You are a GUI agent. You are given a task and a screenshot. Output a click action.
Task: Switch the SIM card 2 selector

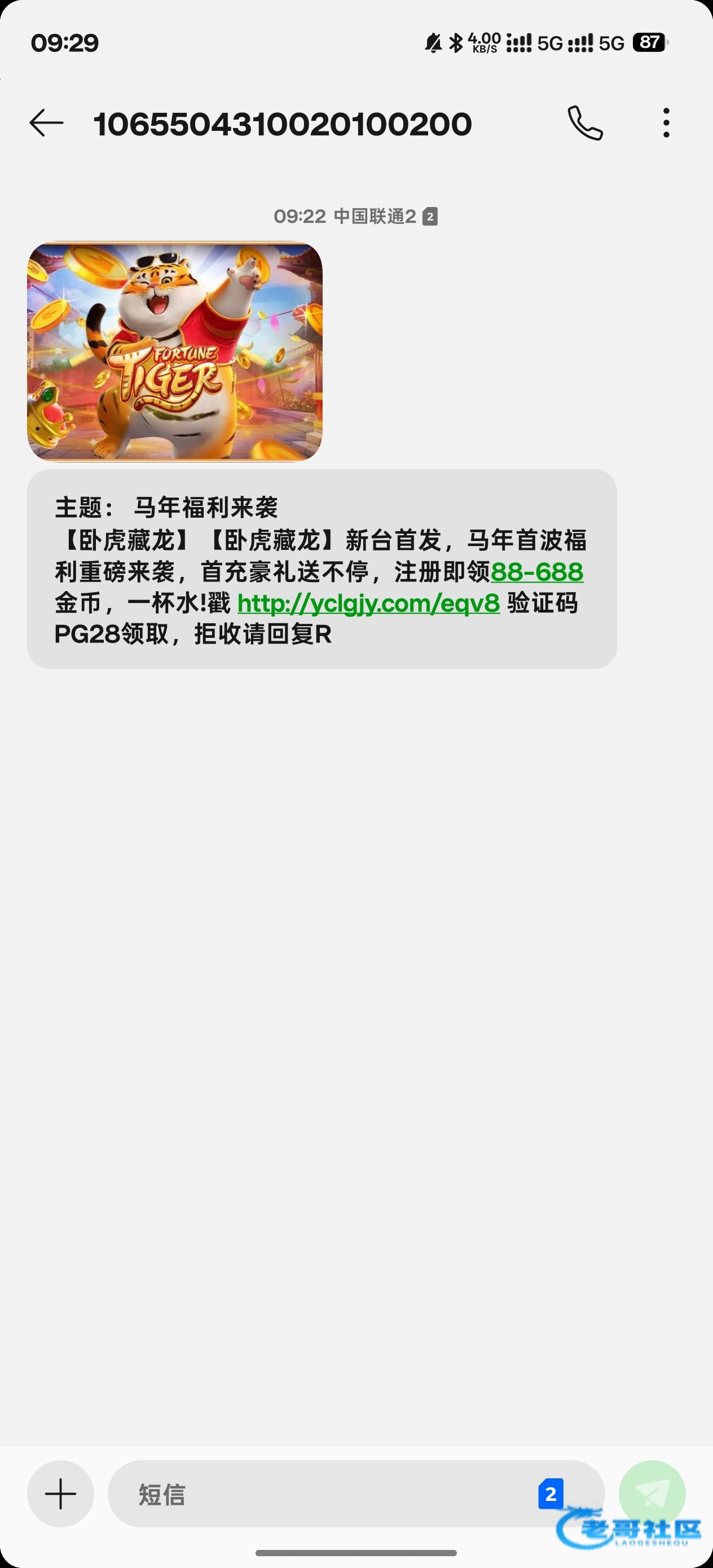pyautogui.click(x=551, y=1494)
